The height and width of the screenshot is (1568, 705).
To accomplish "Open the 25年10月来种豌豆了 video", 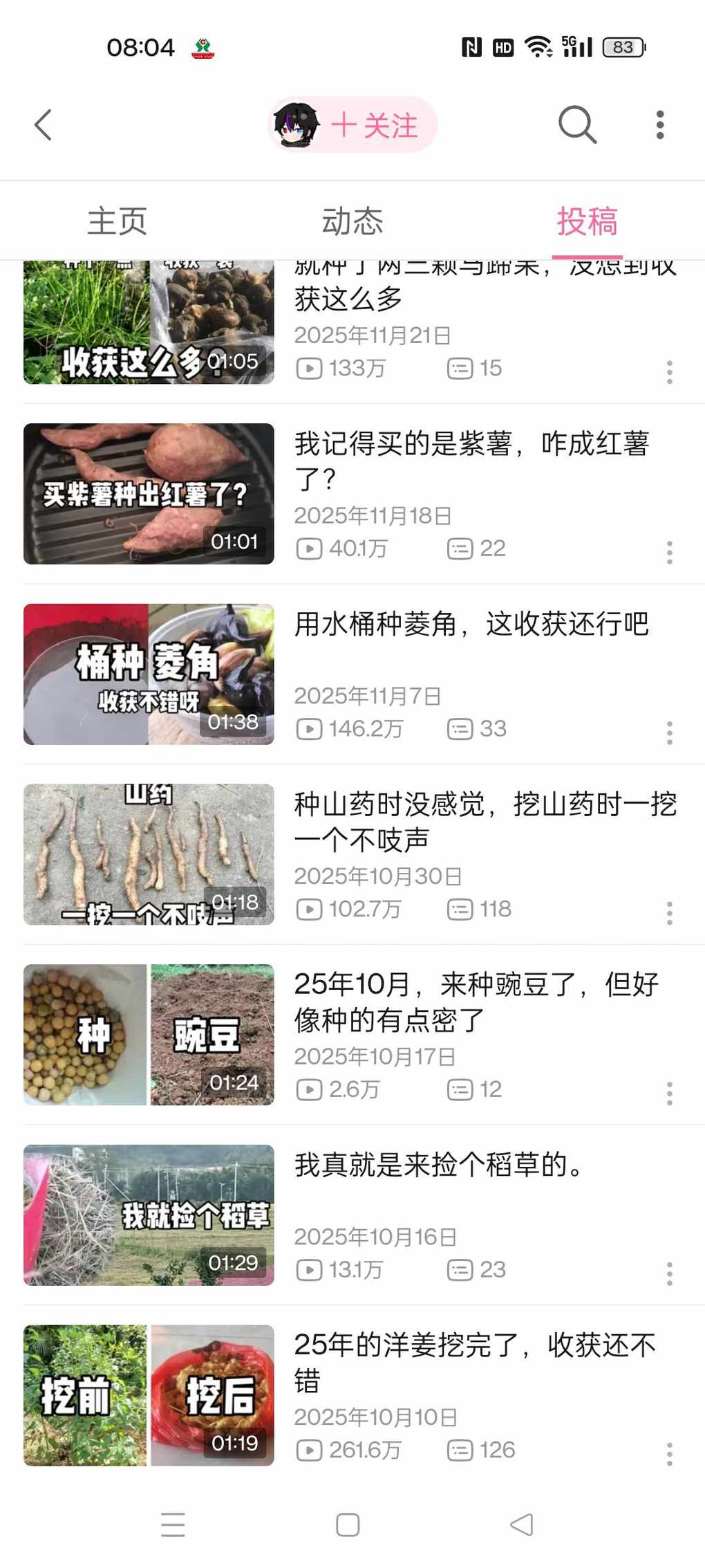I will point(149,1035).
